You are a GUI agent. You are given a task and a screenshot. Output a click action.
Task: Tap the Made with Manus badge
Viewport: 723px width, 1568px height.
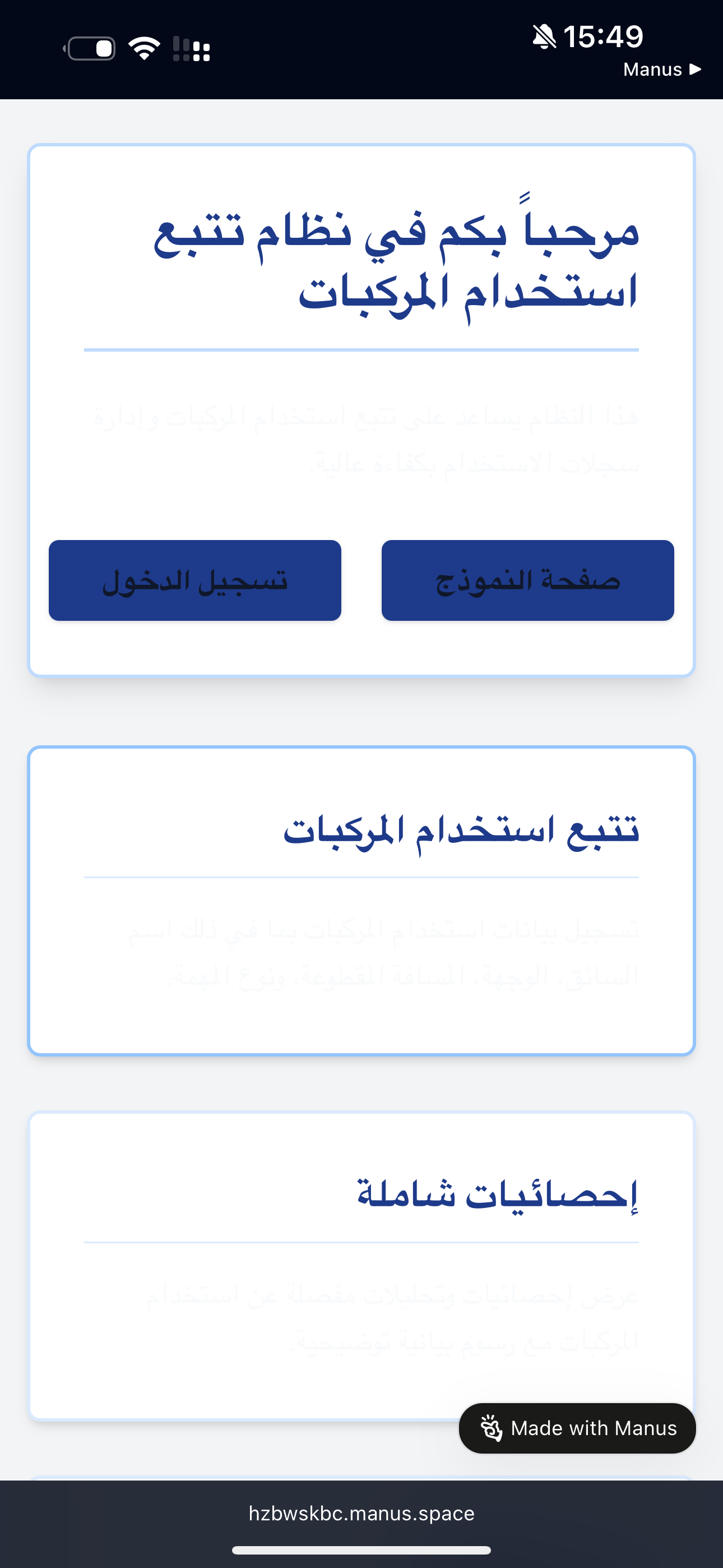pyautogui.click(x=577, y=1428)
